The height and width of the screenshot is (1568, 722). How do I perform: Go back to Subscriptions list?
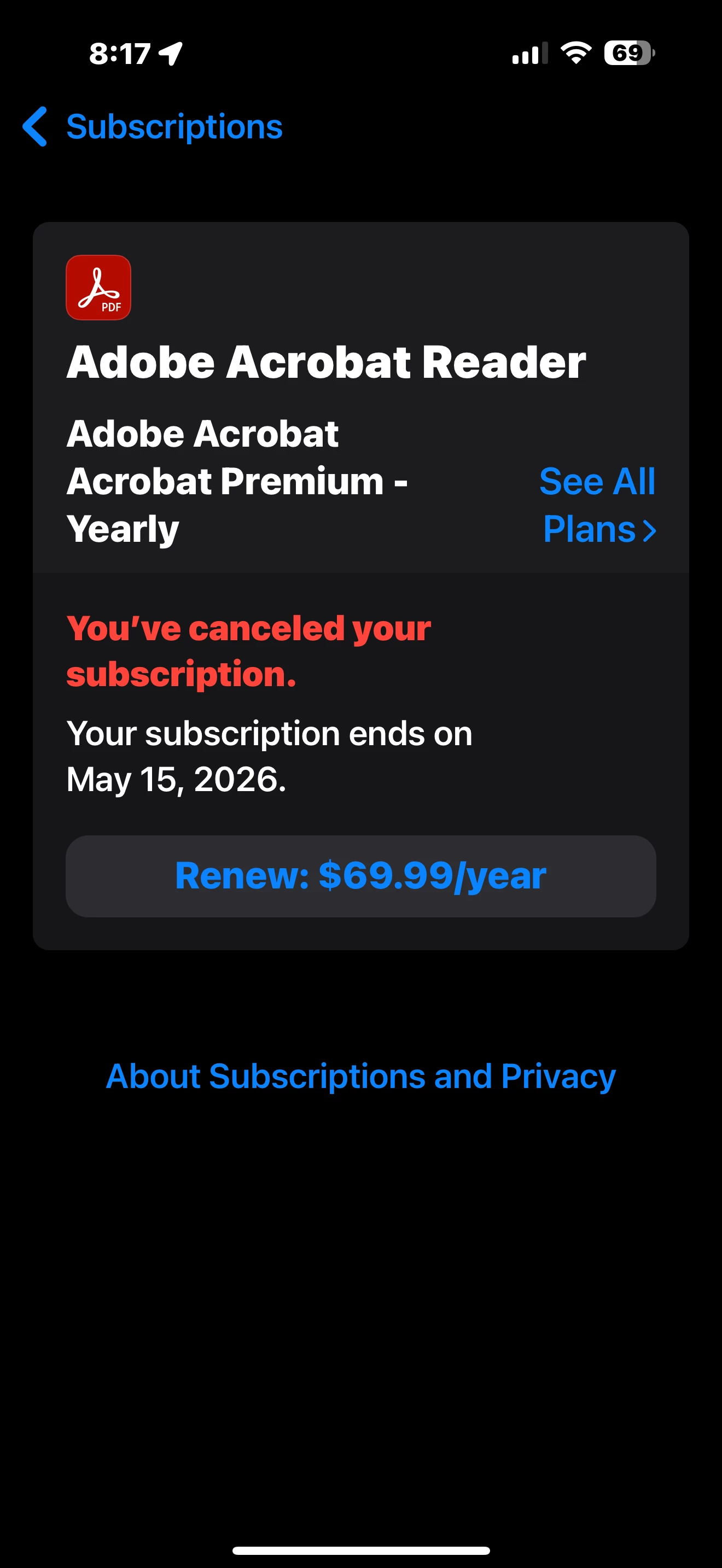click(153, 127)
